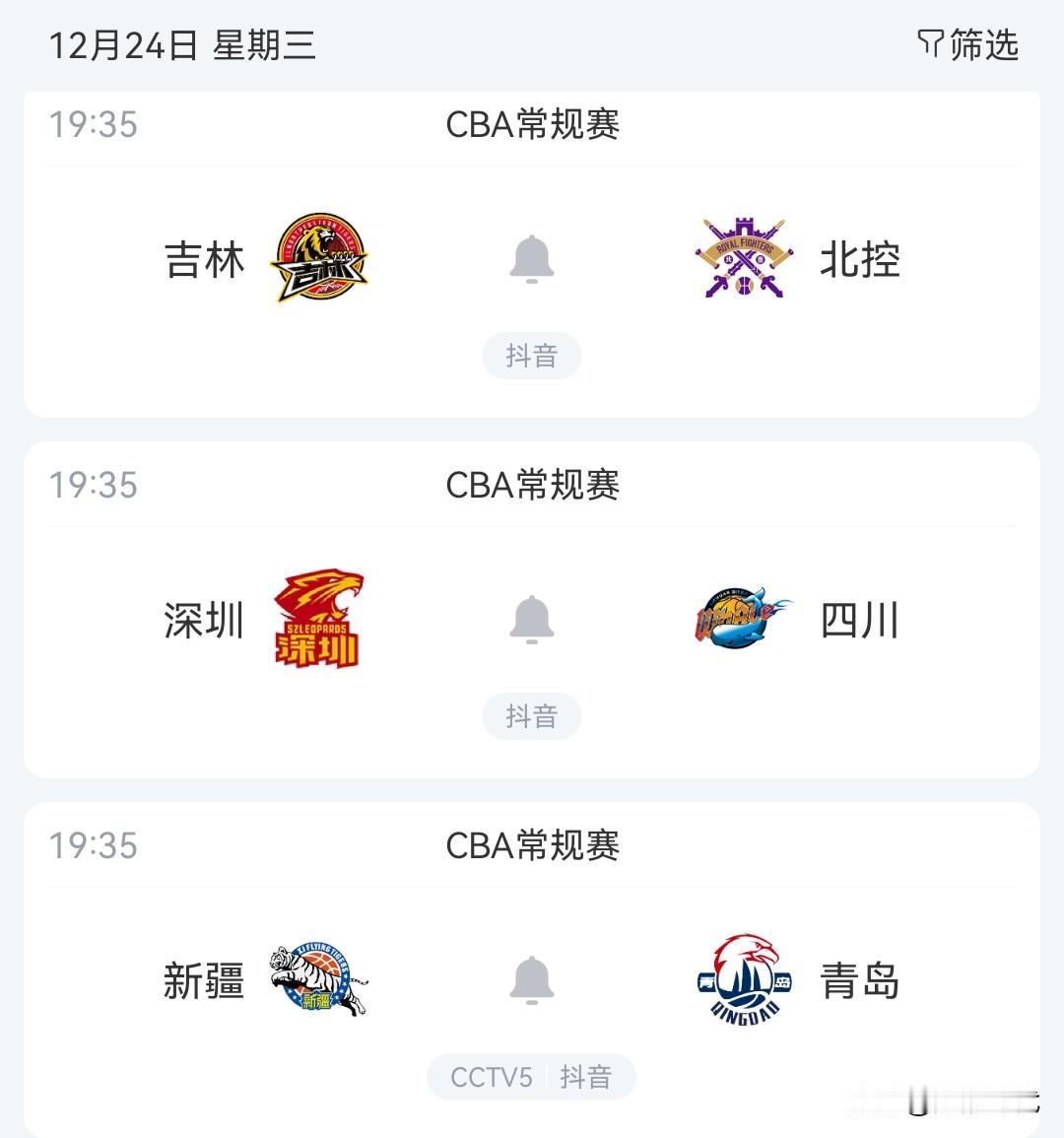
Task: Tap 抖音 chip under 吉林 vs 北控
Action: 532,356
